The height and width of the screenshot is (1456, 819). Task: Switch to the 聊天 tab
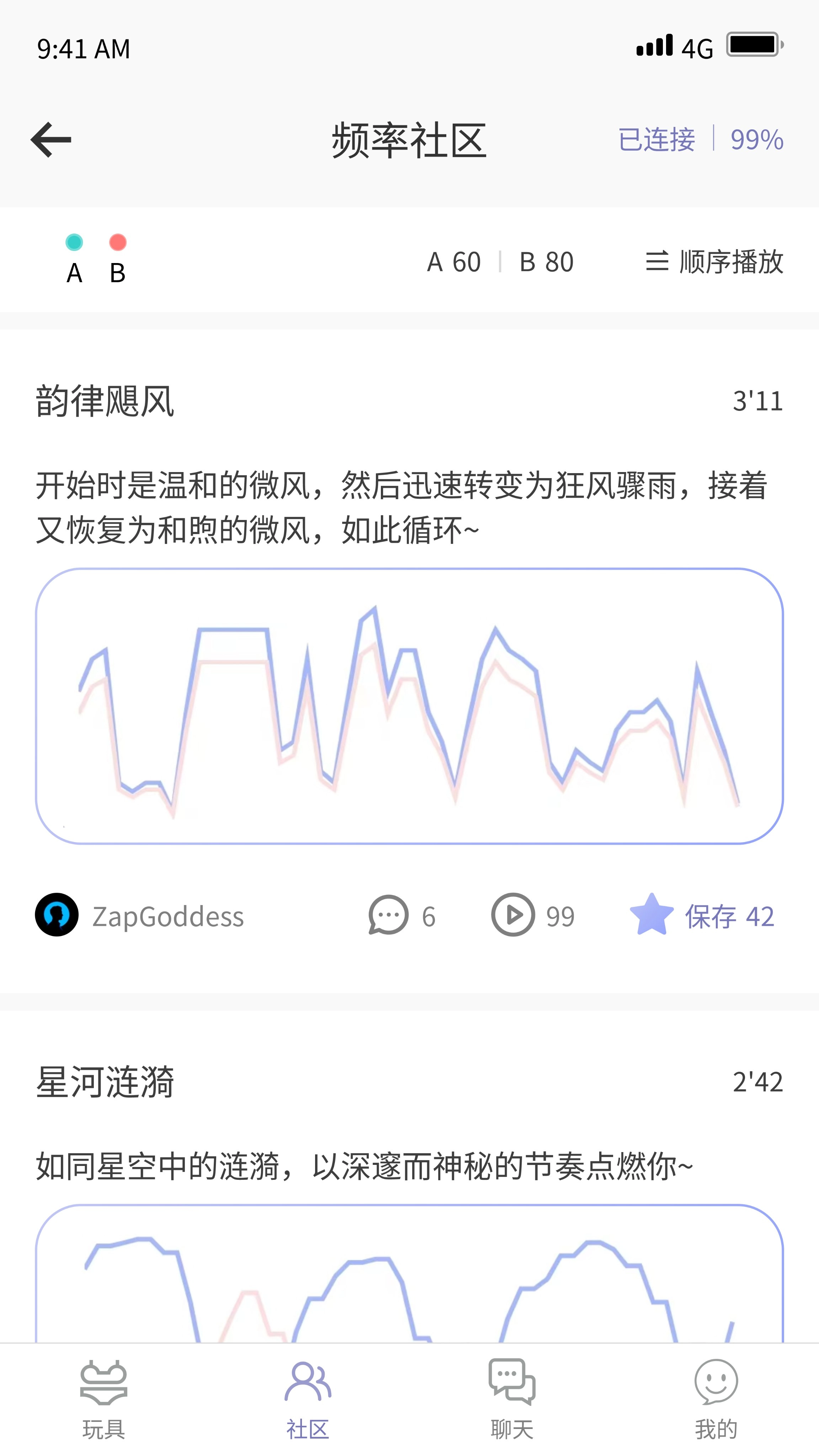pos(512,1399)
